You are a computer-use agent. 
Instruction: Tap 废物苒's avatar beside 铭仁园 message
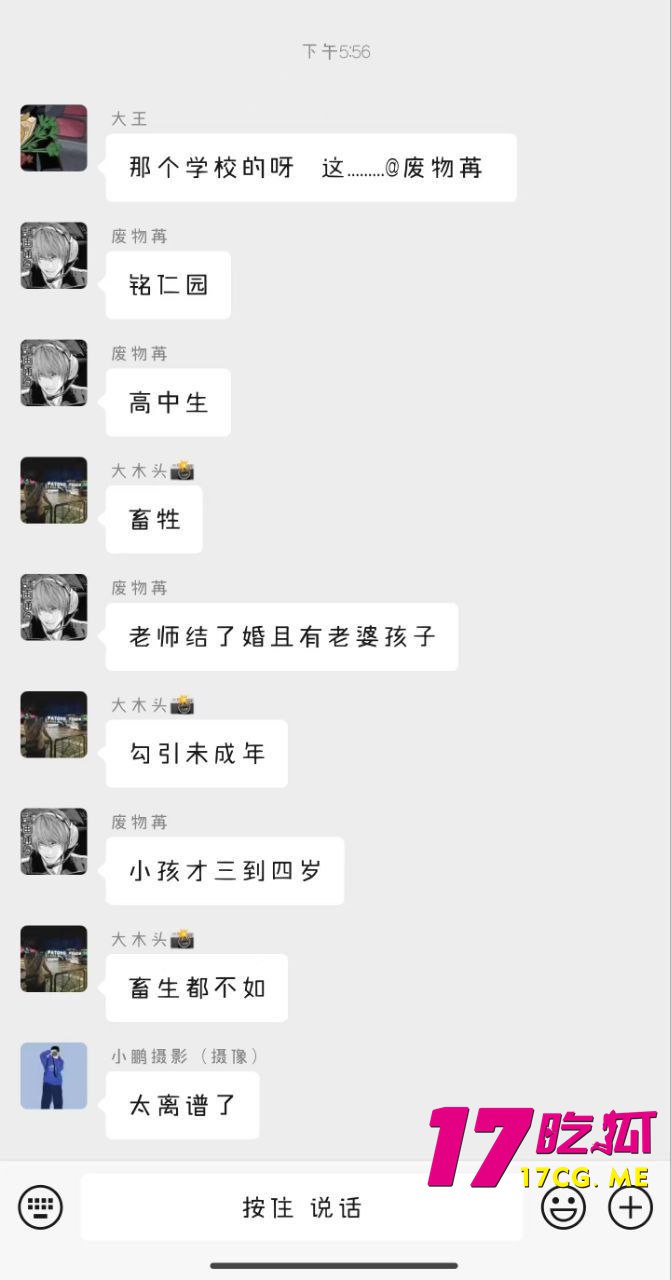pos(54,256)
